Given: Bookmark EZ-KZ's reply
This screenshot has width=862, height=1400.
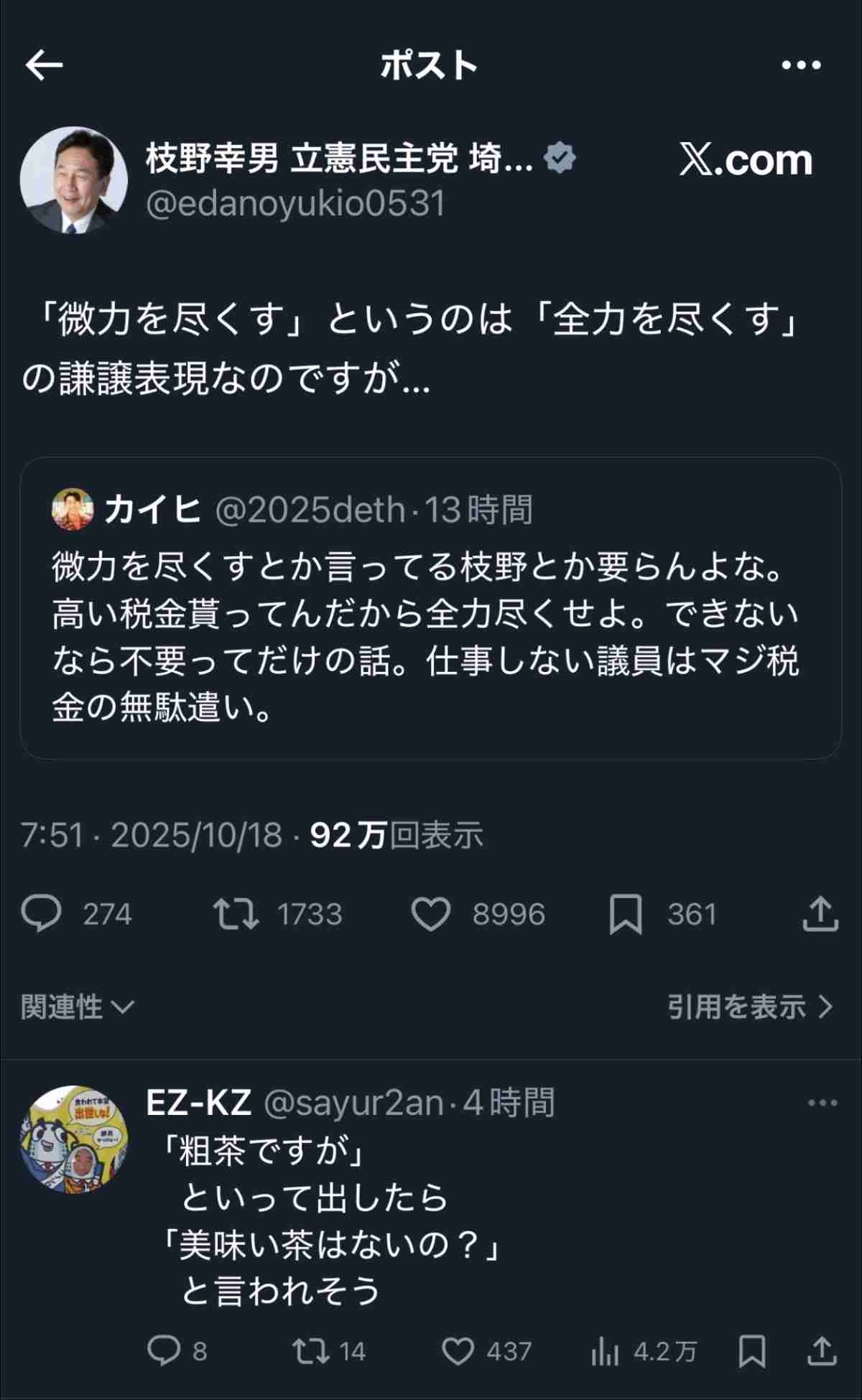Looking at the screenshot, I should pos(752,1351).
